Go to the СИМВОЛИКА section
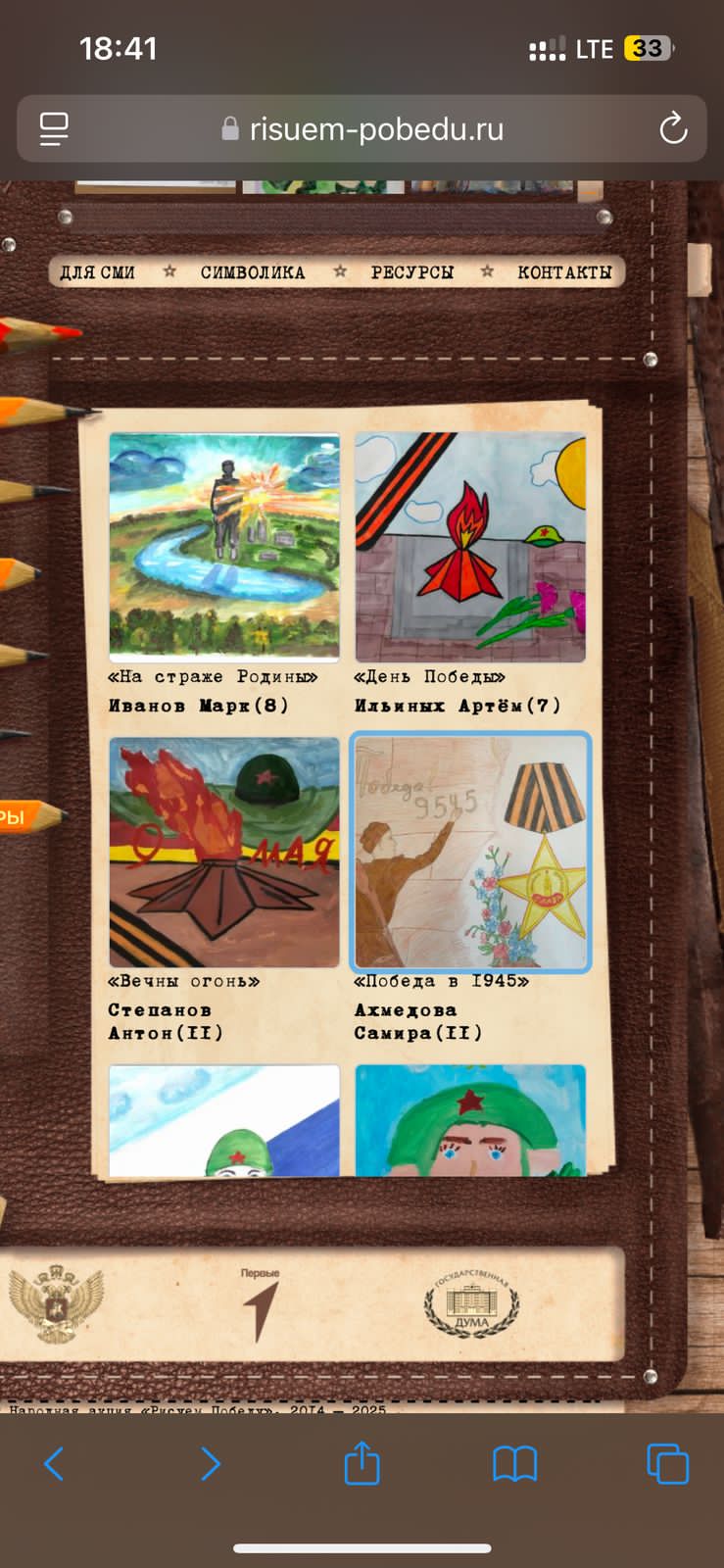This screenshot has height=1568, width=724. [x=253, y=272]
